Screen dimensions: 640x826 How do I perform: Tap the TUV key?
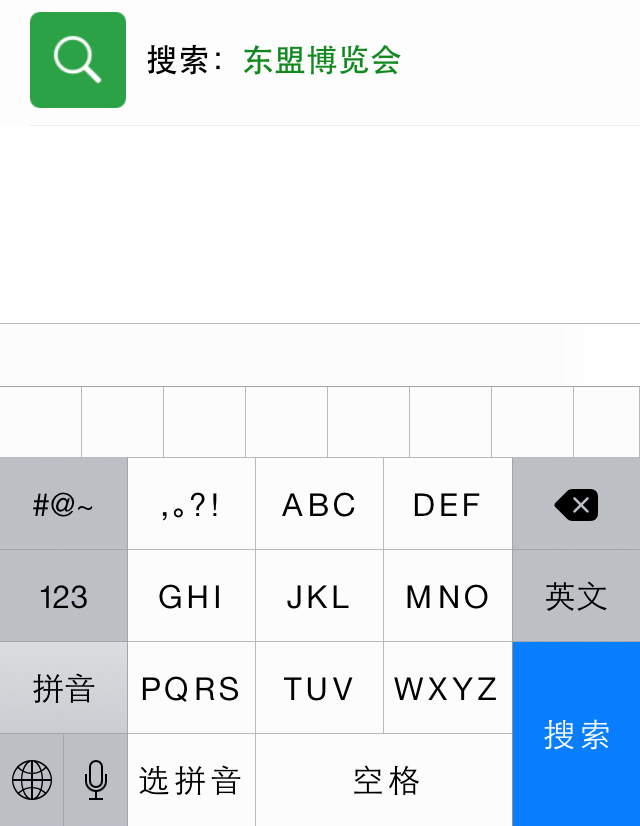(319, 688)
